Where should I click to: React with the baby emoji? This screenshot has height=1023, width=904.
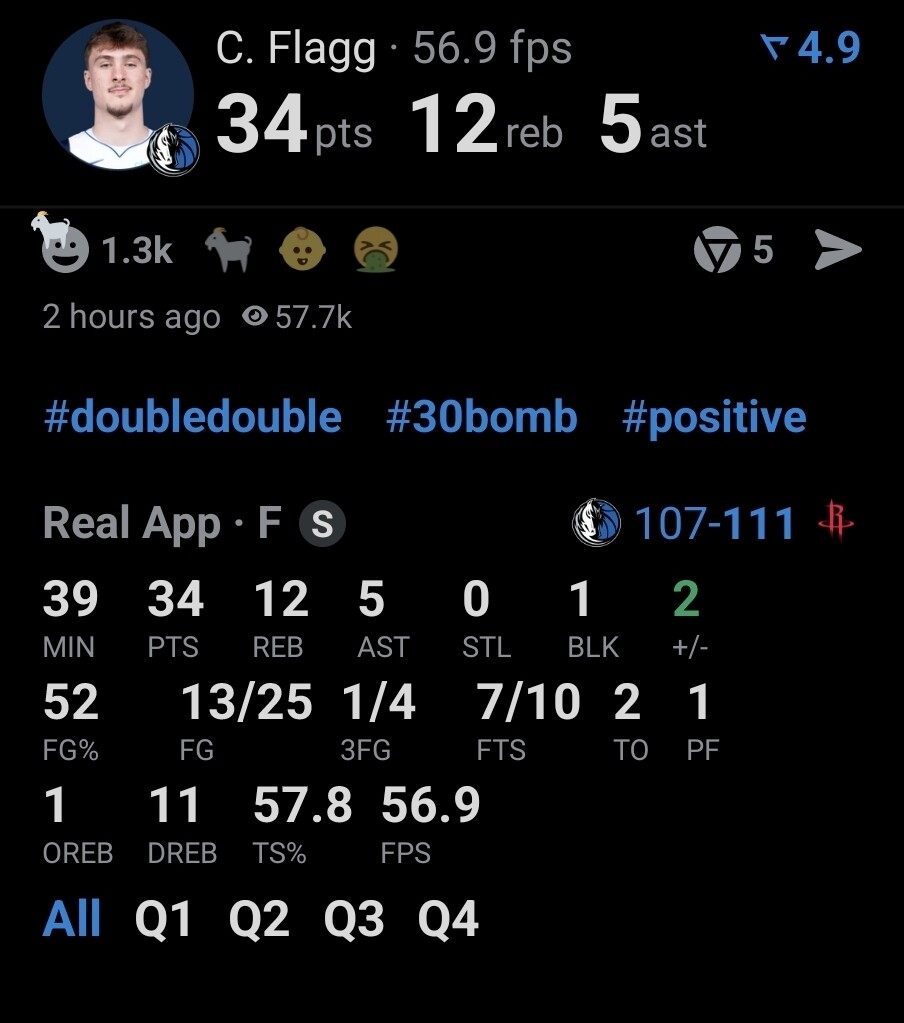[301, 249]
